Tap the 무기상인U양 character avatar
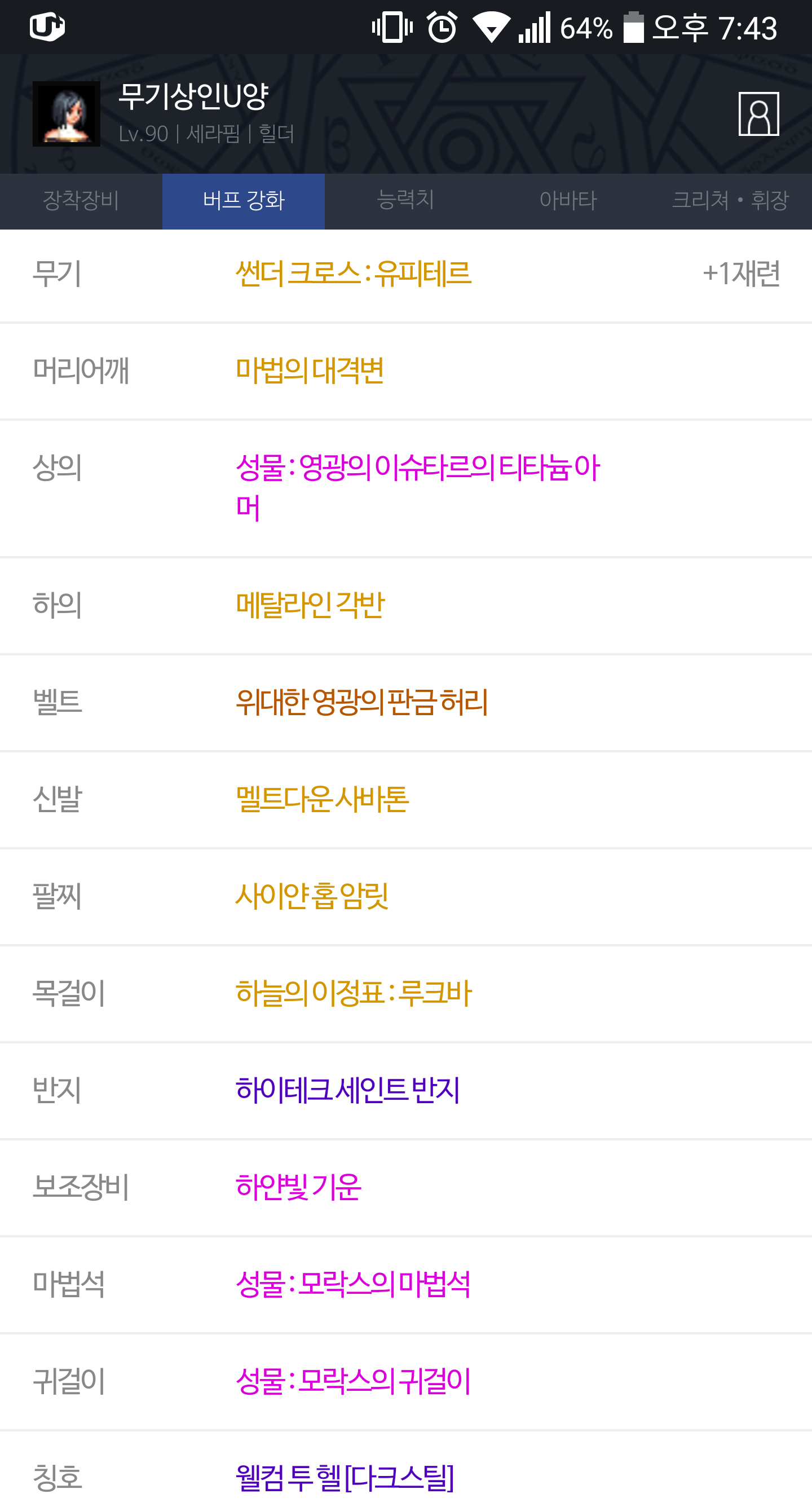The width and height of the screenshot is (812, 1507). (66, 114)
